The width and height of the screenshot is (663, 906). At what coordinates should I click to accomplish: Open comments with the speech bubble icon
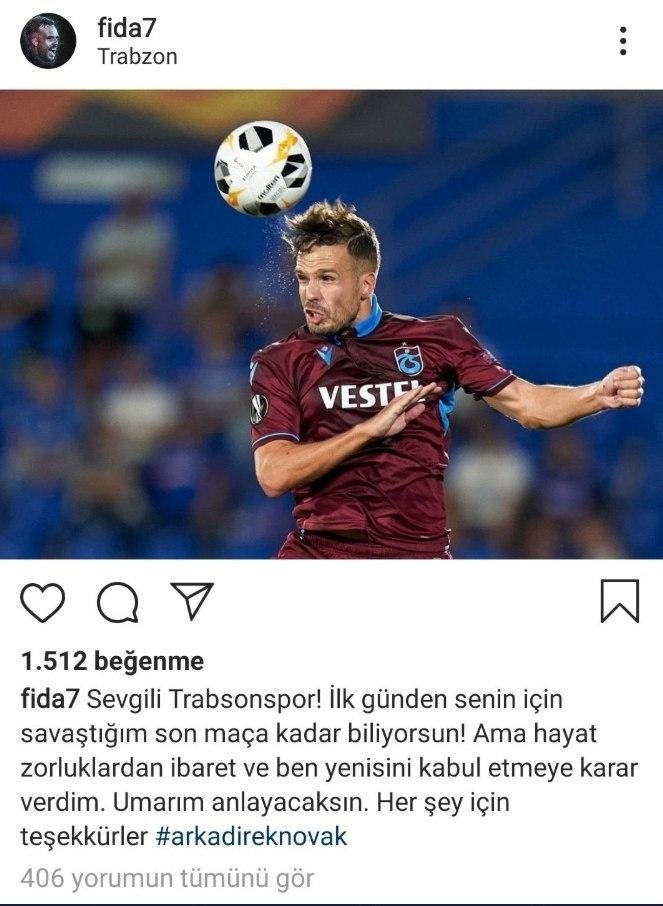[117, 602]
